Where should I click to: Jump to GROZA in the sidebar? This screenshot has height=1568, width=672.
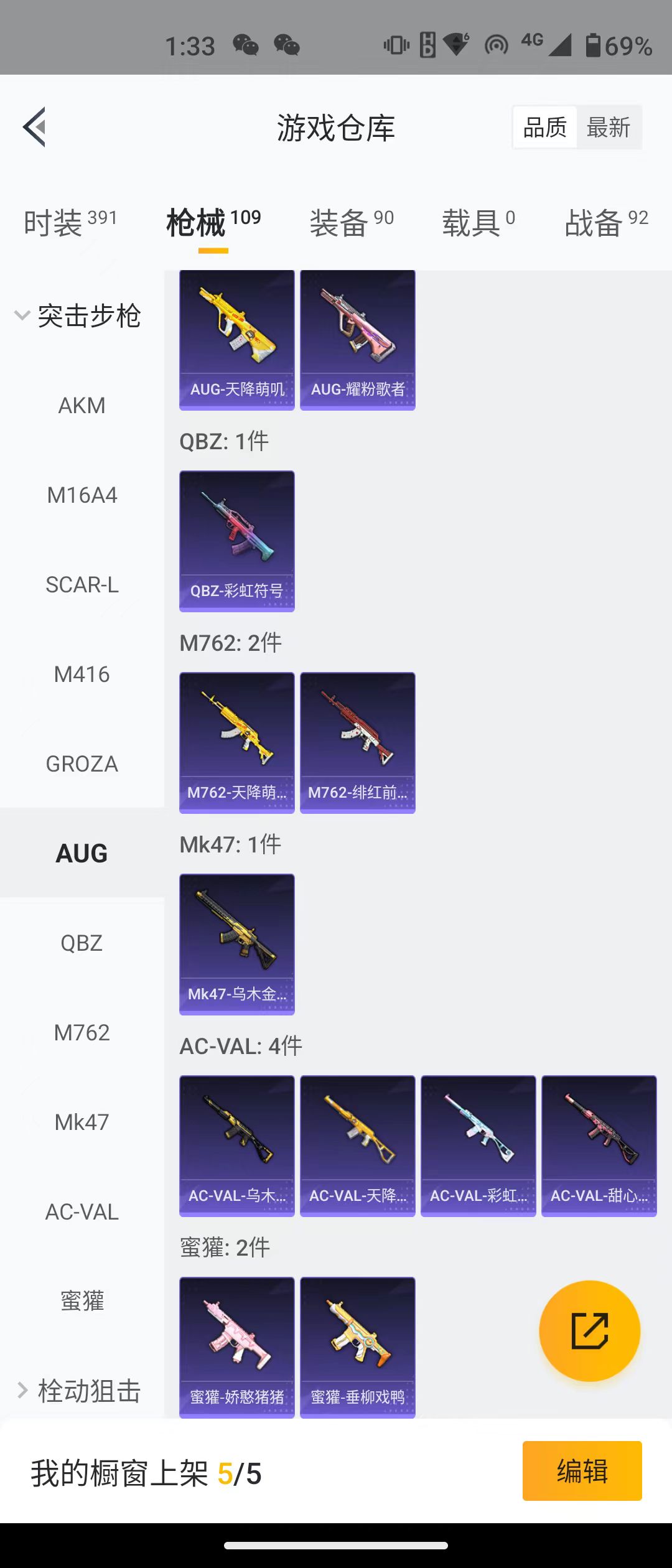82,764
